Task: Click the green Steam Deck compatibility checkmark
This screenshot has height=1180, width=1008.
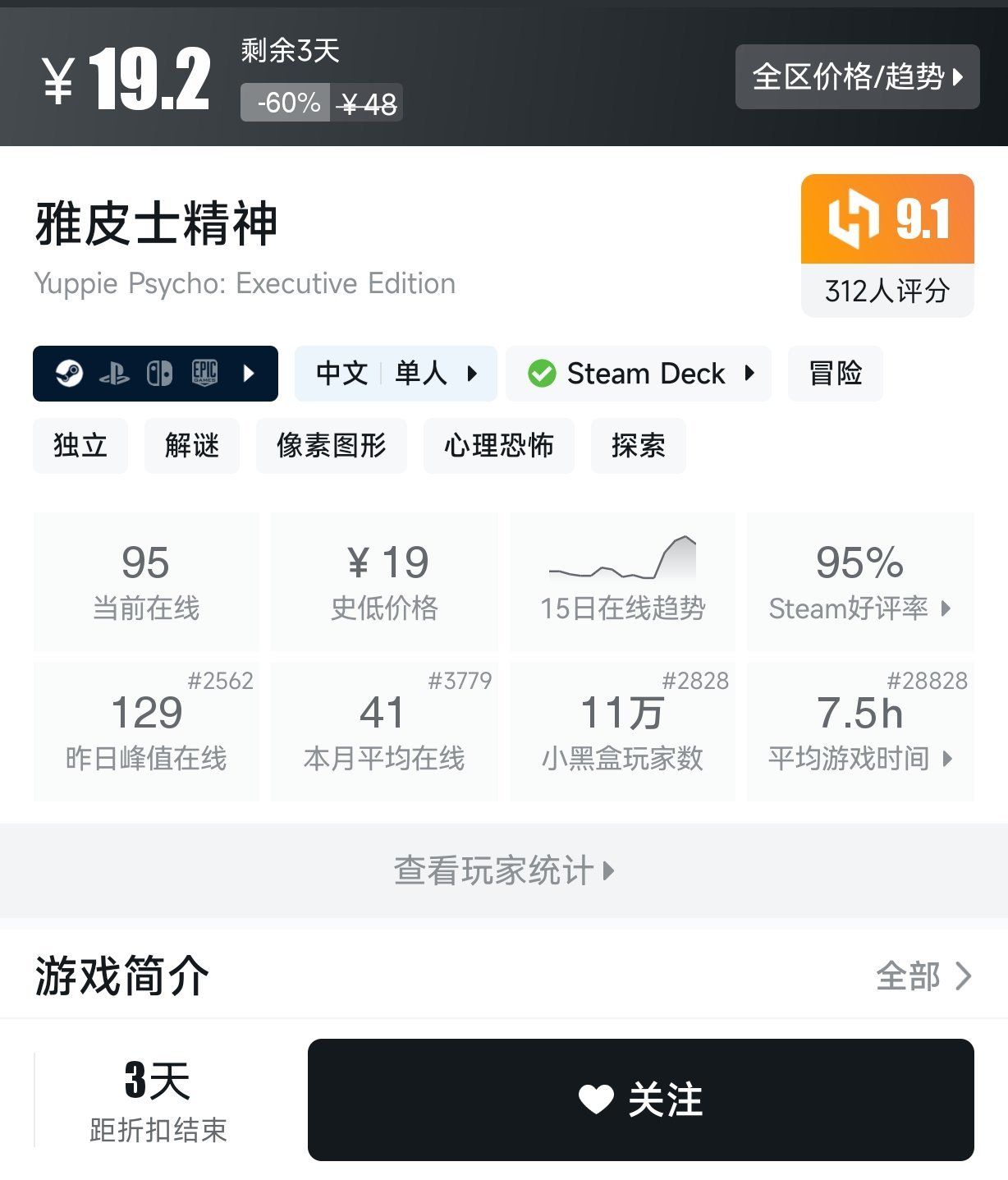Action: [542, 374]
